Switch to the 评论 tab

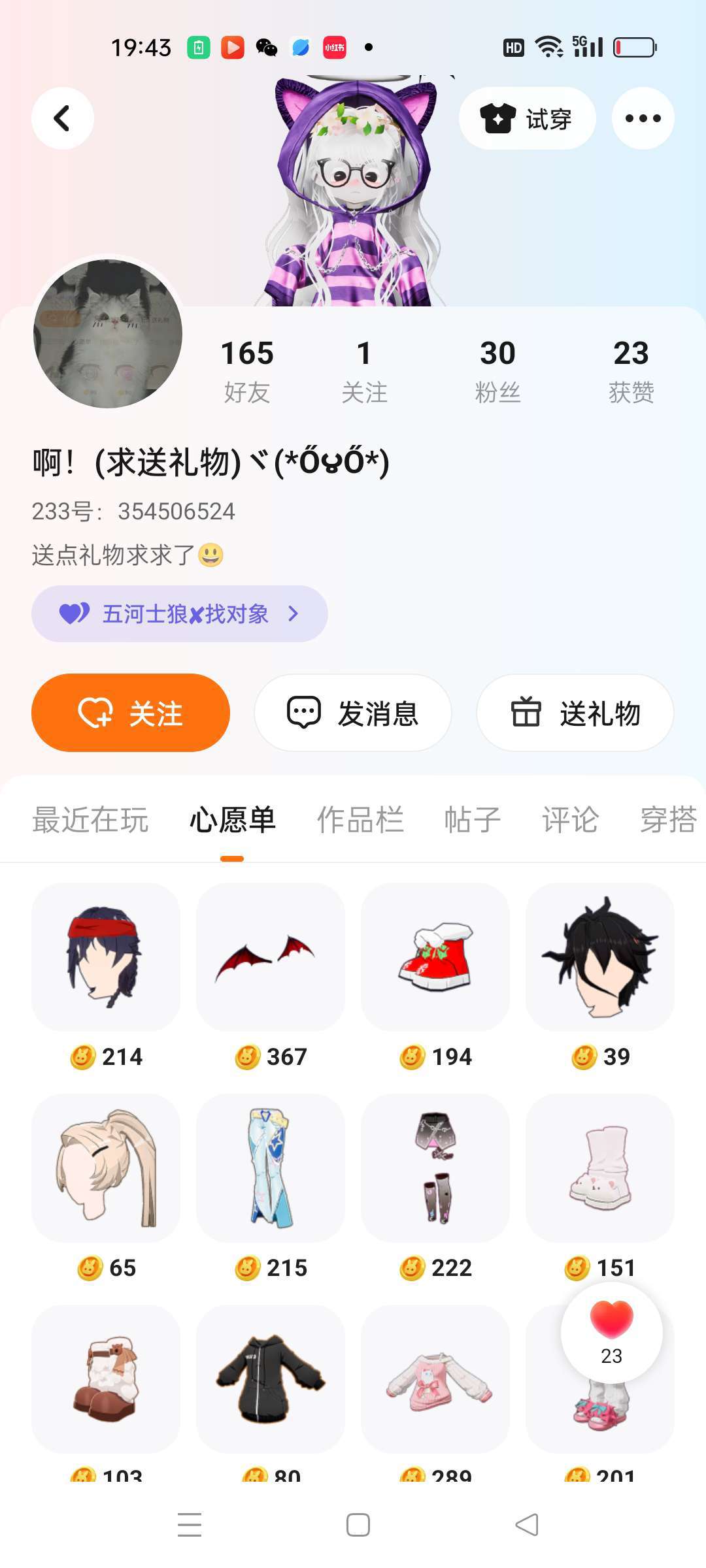(x=570, y=820)
